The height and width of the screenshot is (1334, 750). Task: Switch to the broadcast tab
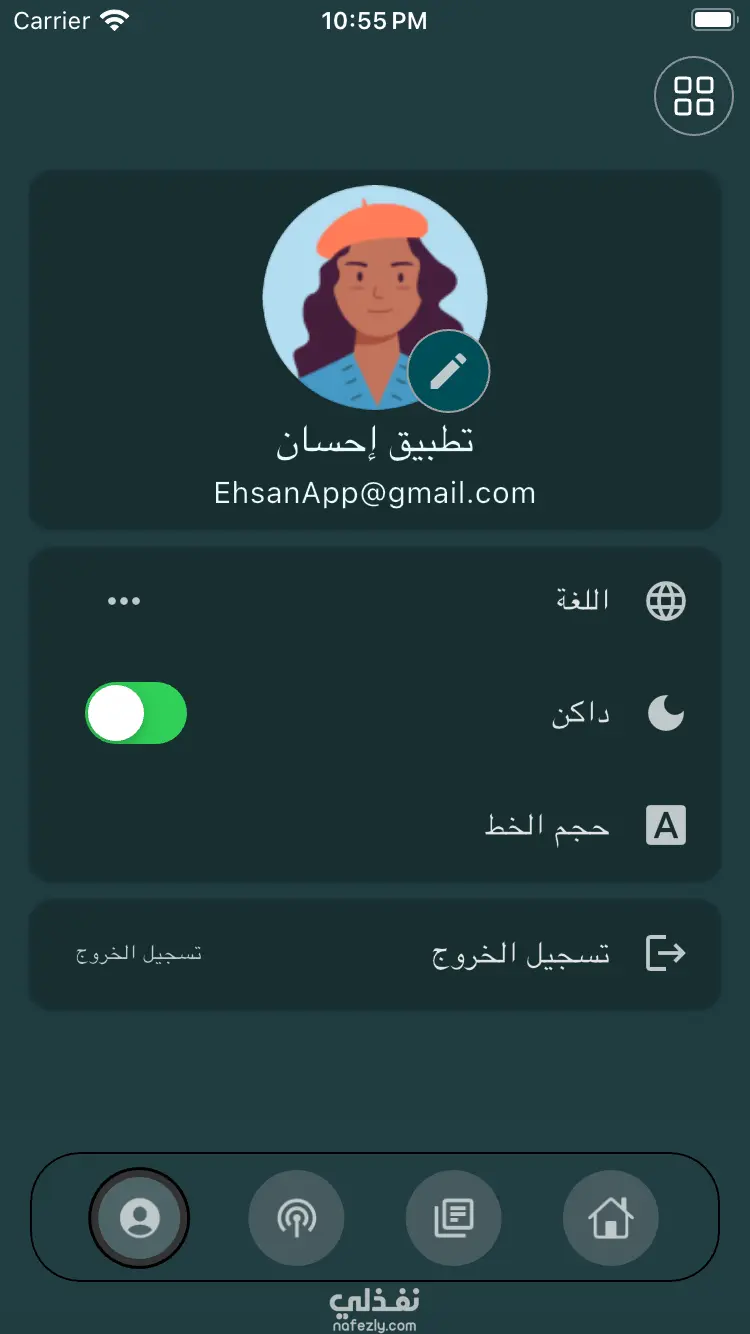[296, 1218]
